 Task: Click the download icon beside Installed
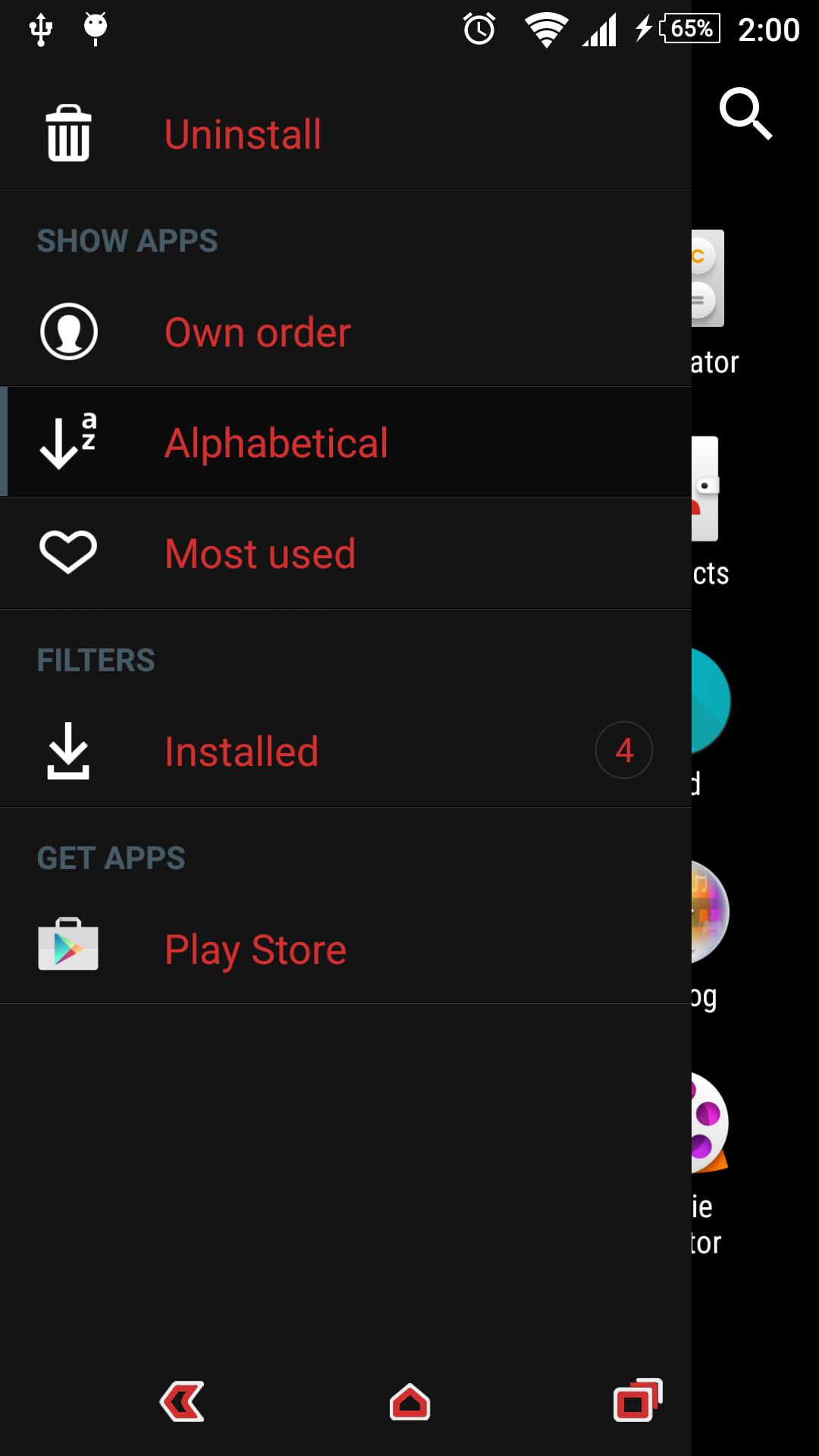(x=68, y=752)
